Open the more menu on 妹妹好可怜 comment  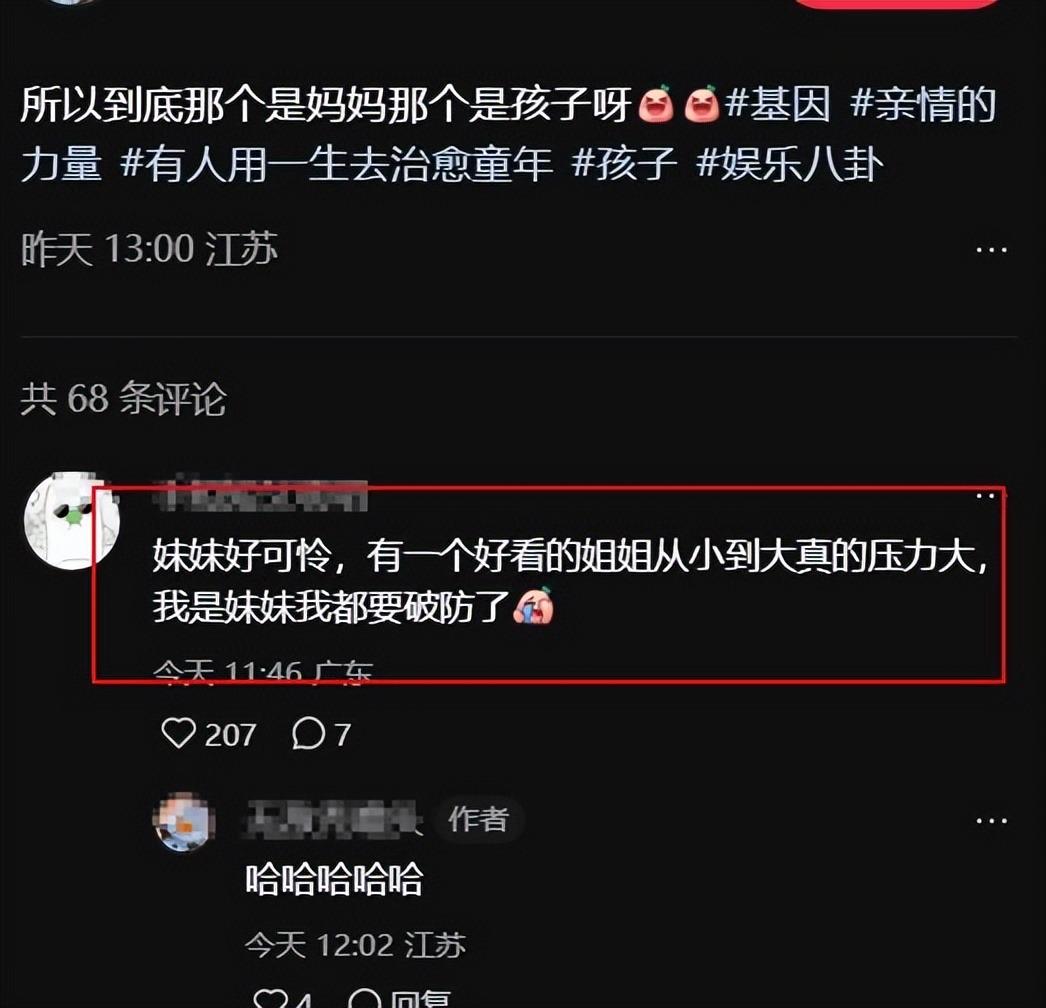pos(986,497)
